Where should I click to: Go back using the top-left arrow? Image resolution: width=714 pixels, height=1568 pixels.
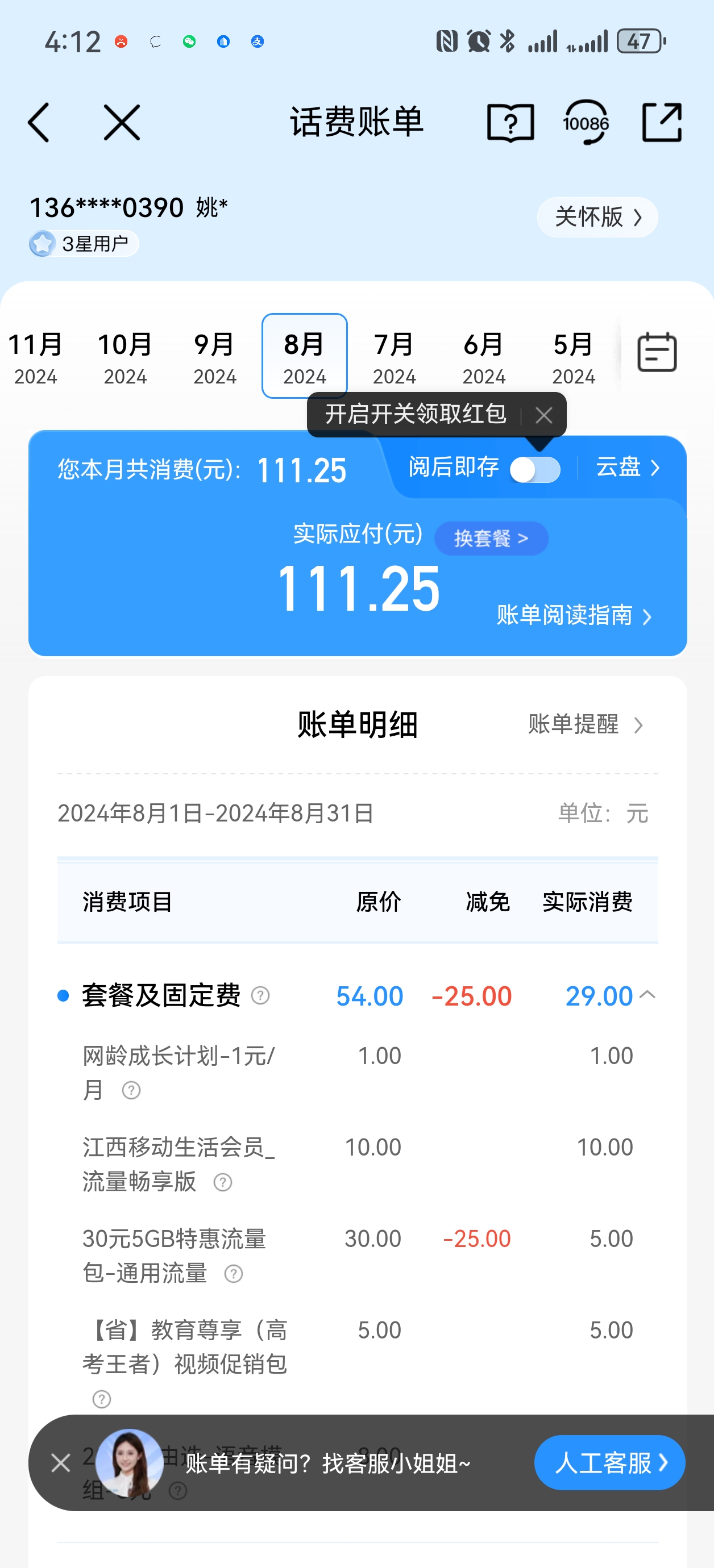pyautogui.click(x=39, y=122)
